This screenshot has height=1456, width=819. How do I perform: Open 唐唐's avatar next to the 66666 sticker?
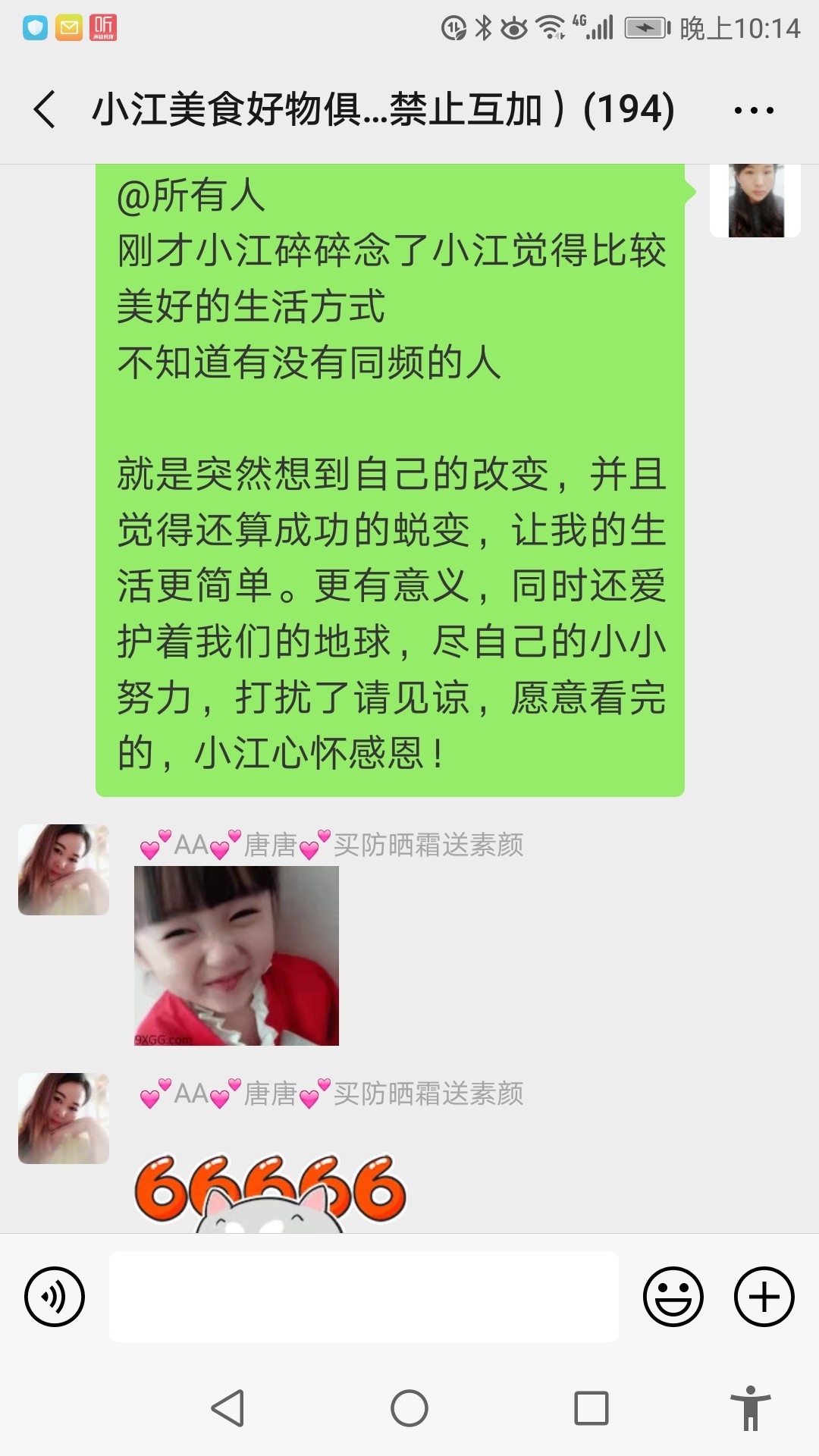(64, 1119)
